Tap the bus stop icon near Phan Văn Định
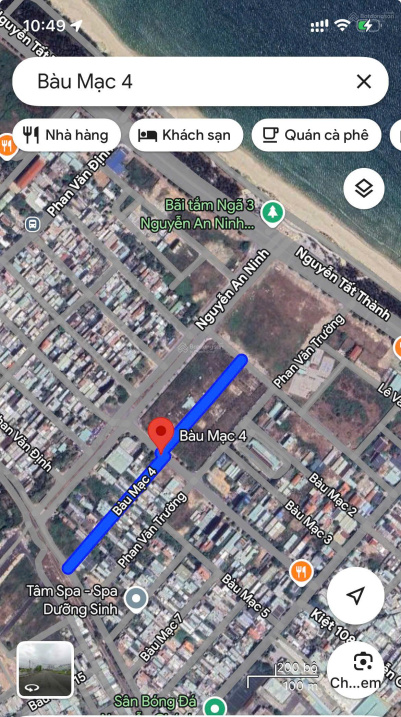This screenshot has width=401, height=717. 32,224
